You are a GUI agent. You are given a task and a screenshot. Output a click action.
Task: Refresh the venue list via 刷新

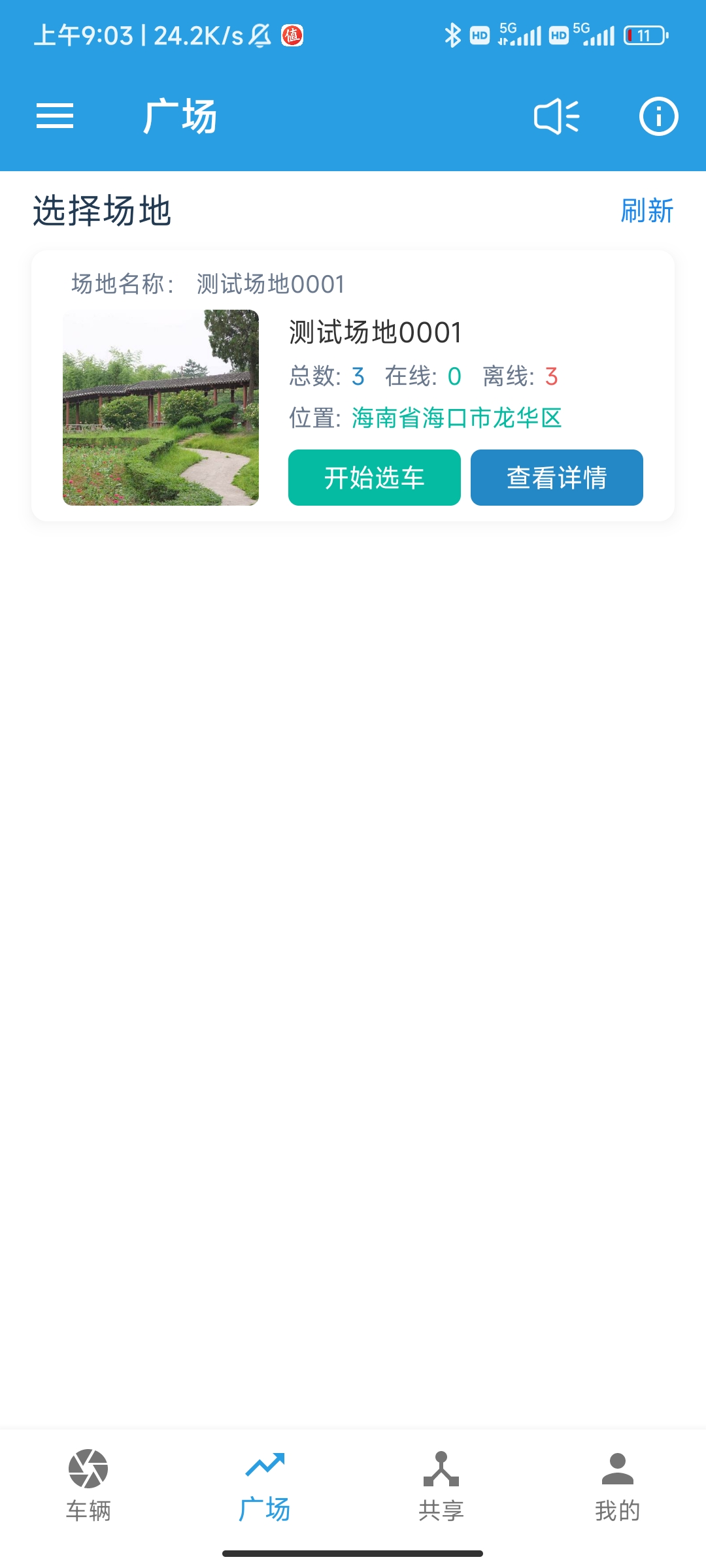click(x=647, y=211)
